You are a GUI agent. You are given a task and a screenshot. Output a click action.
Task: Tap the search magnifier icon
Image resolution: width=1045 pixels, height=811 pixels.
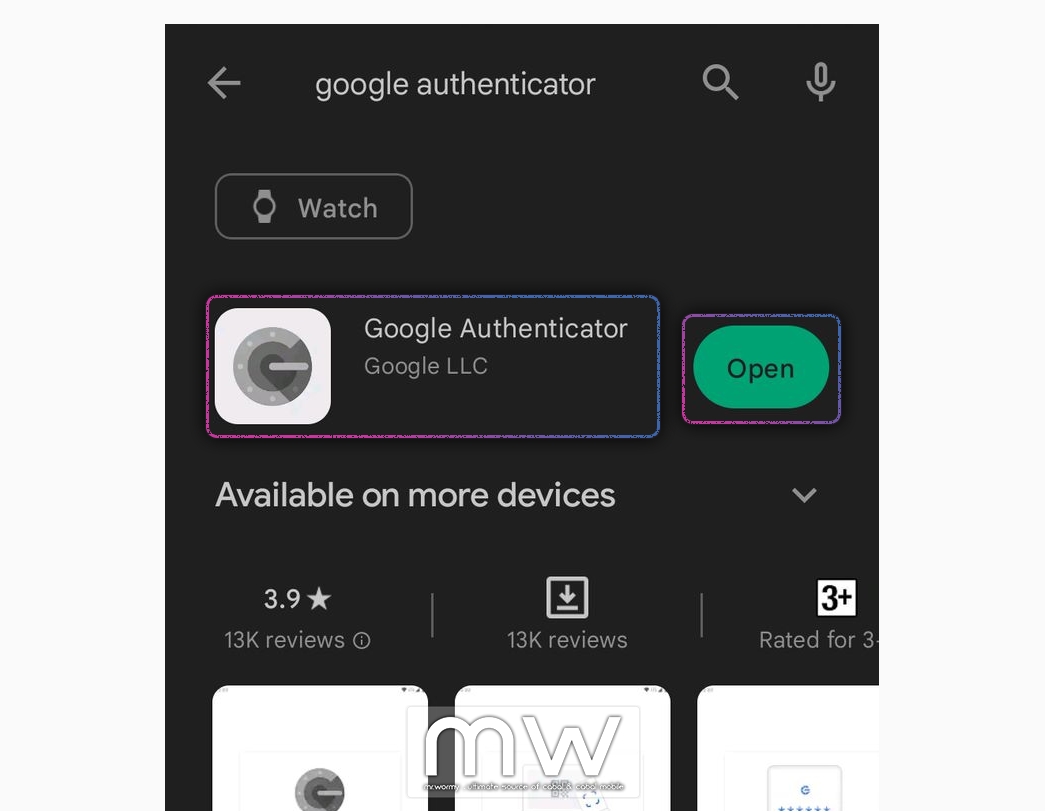click(720, 82)
